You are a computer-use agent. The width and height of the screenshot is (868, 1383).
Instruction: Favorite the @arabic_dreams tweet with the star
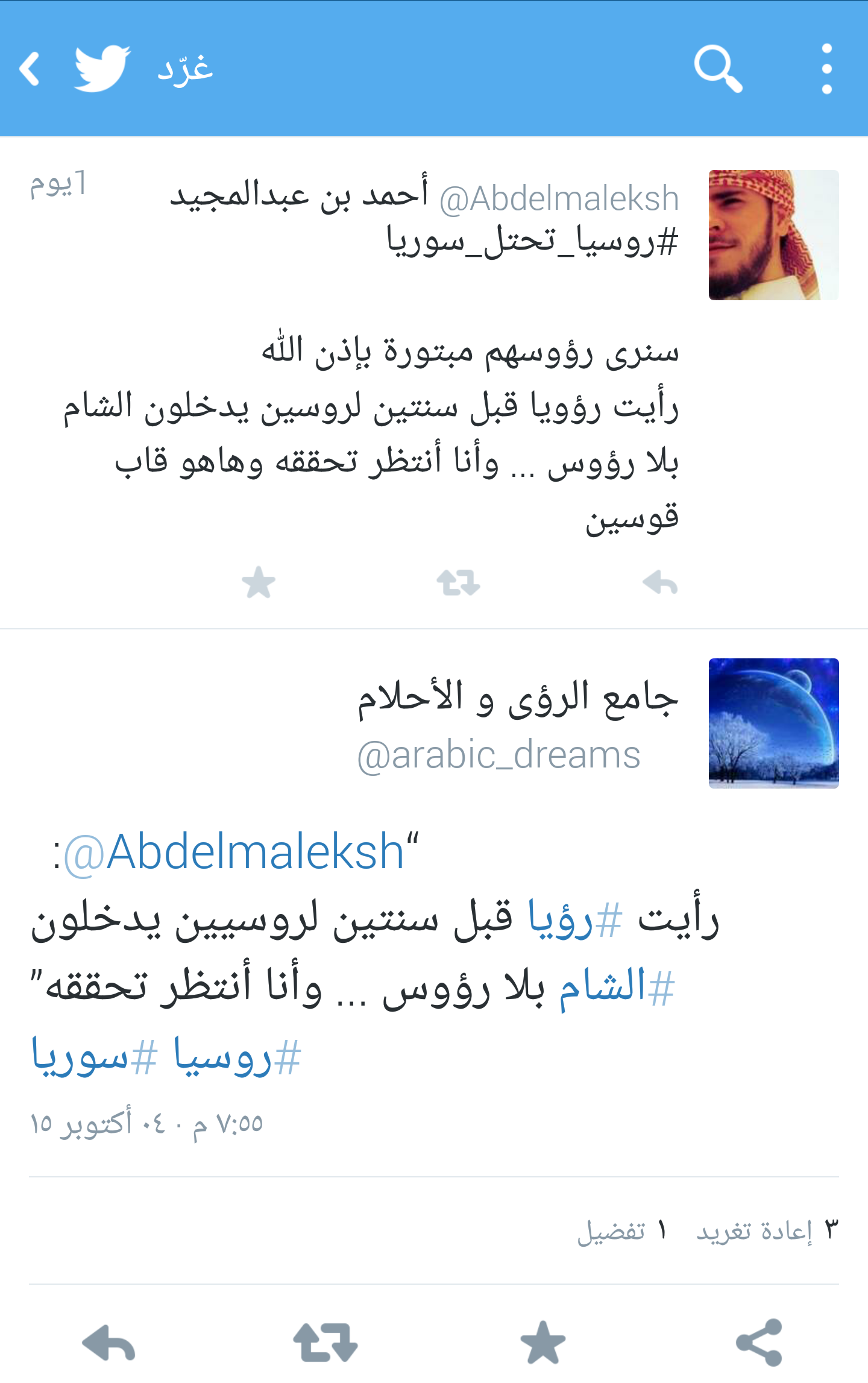click(542, 1343)
